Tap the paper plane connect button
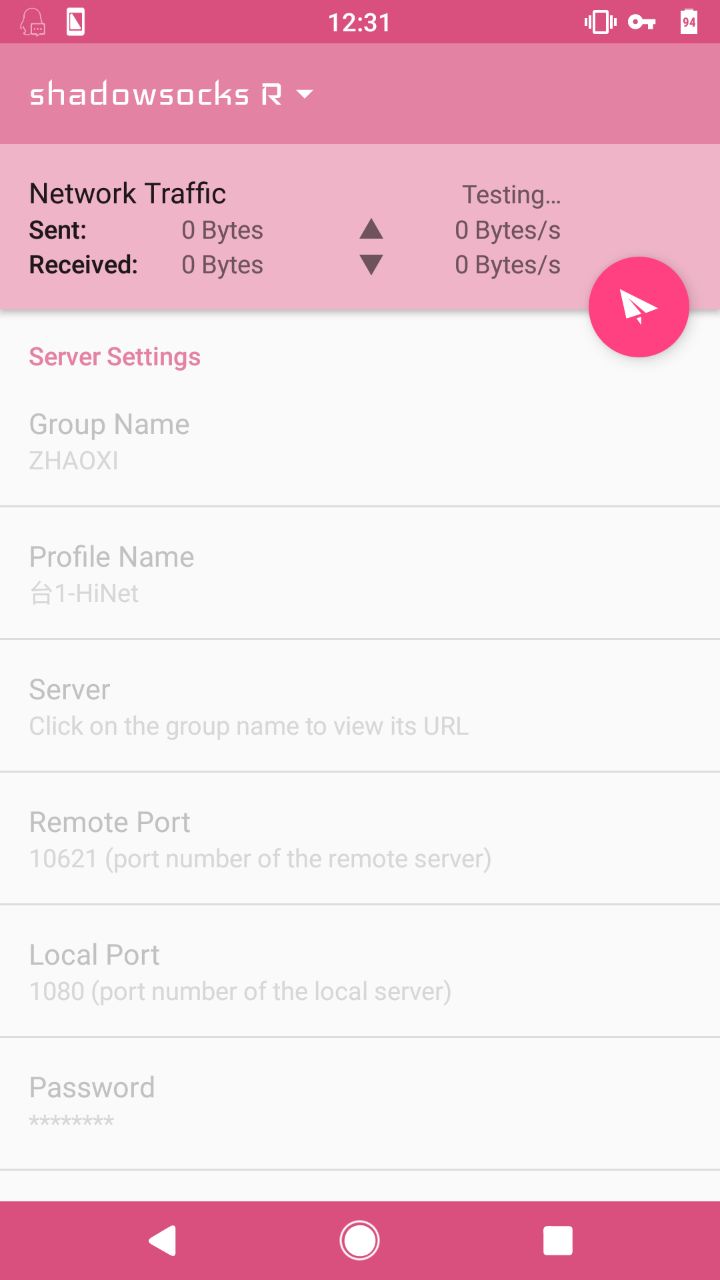This screenshot has width=720, height=1280. click(x=638, y=307)
